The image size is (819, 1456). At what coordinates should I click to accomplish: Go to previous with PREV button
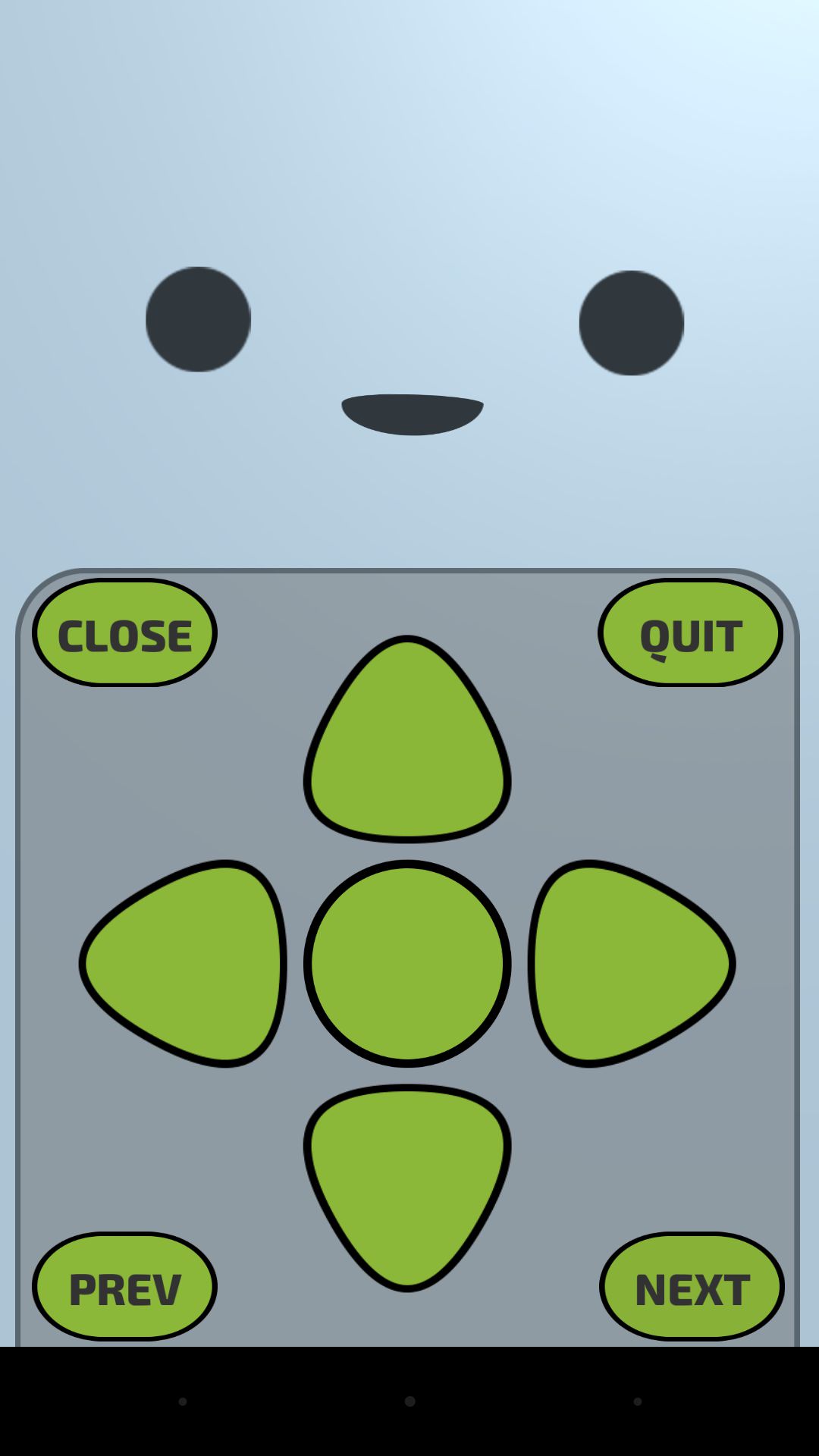[124, 1286]
